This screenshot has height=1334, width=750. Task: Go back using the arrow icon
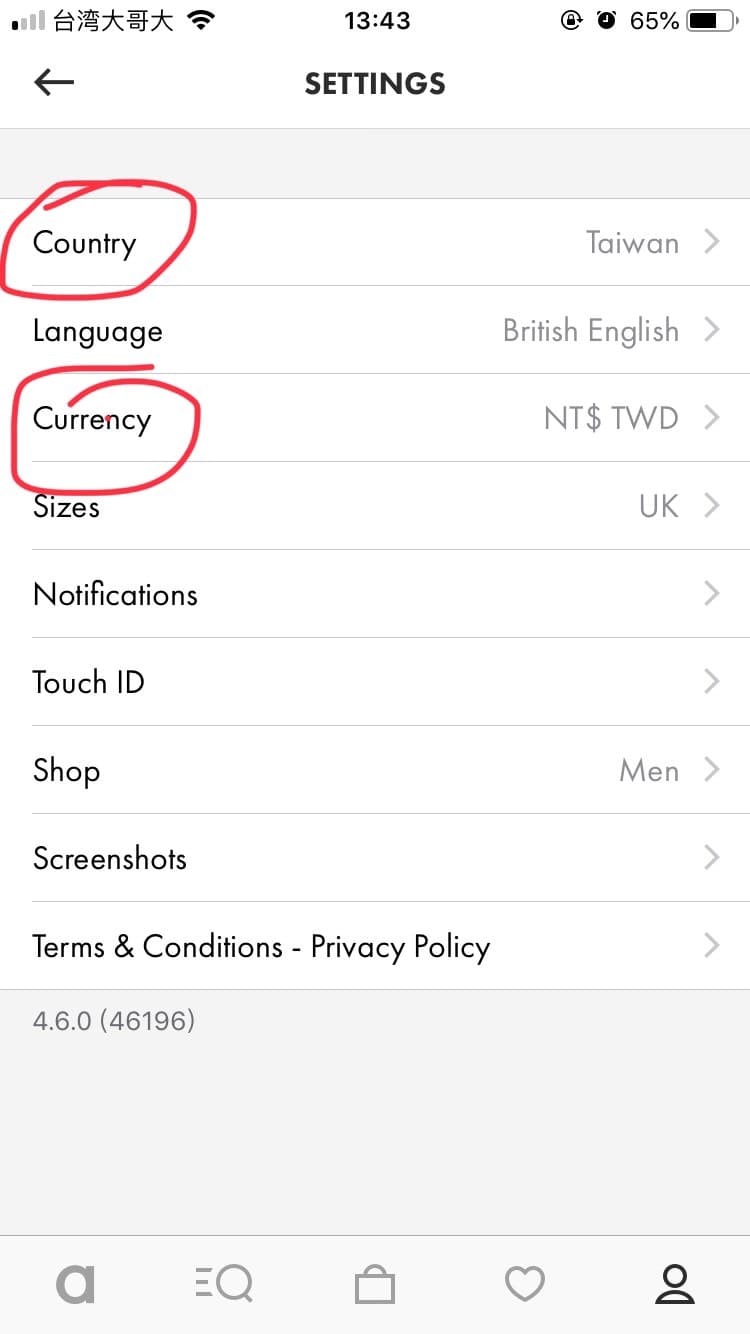(54, 82)
